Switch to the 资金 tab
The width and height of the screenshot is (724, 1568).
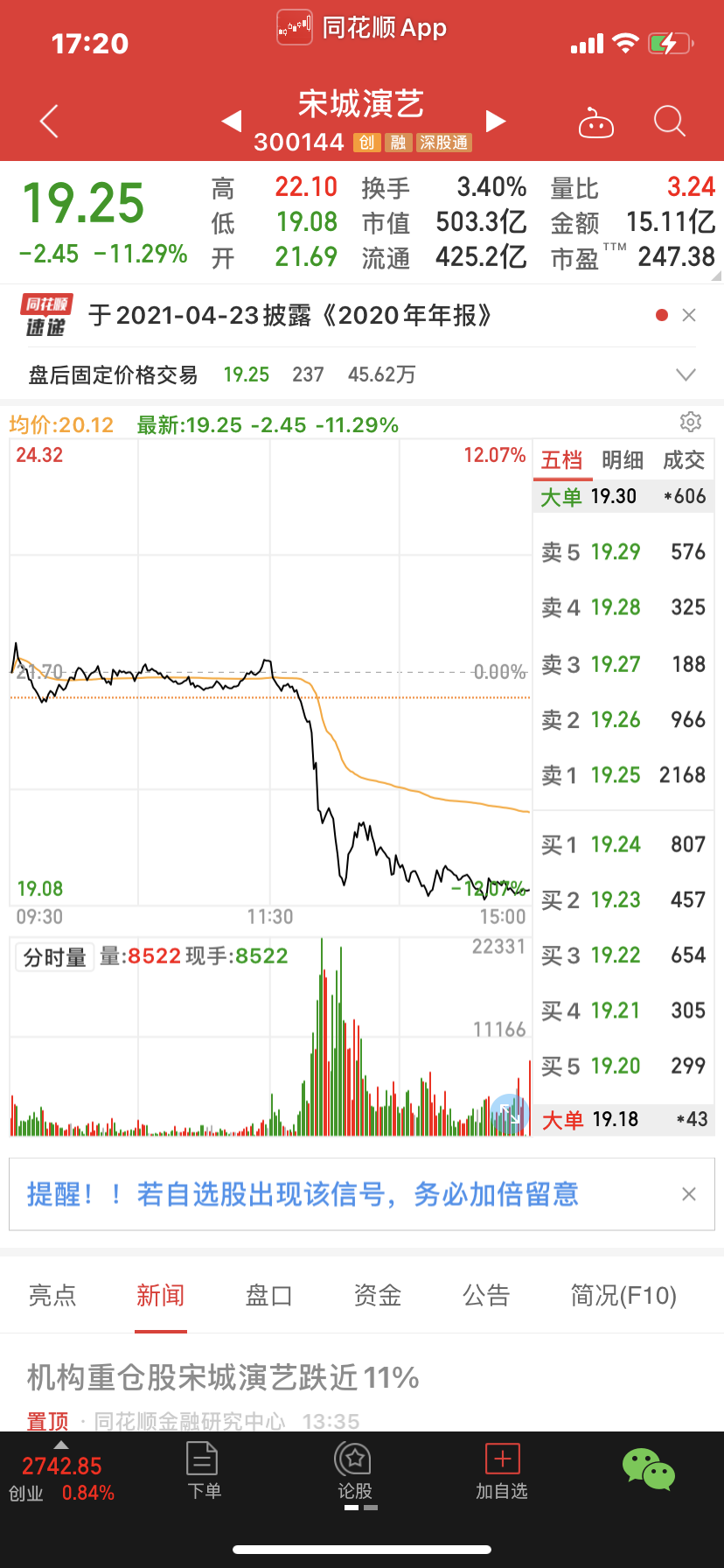pyautogui.click(x=378, y=1296)
